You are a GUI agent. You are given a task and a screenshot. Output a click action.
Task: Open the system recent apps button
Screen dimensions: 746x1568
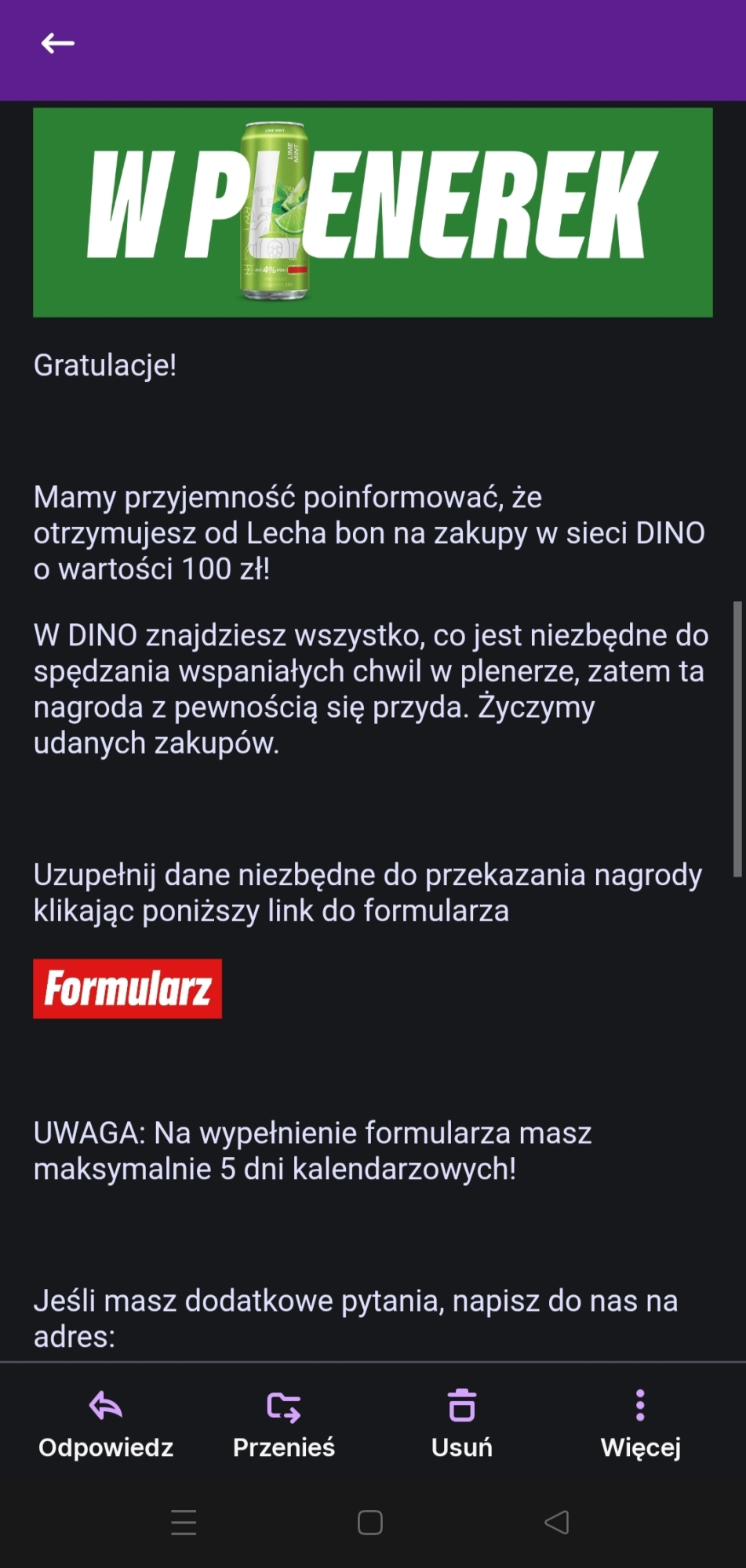tap(184, 1523)
